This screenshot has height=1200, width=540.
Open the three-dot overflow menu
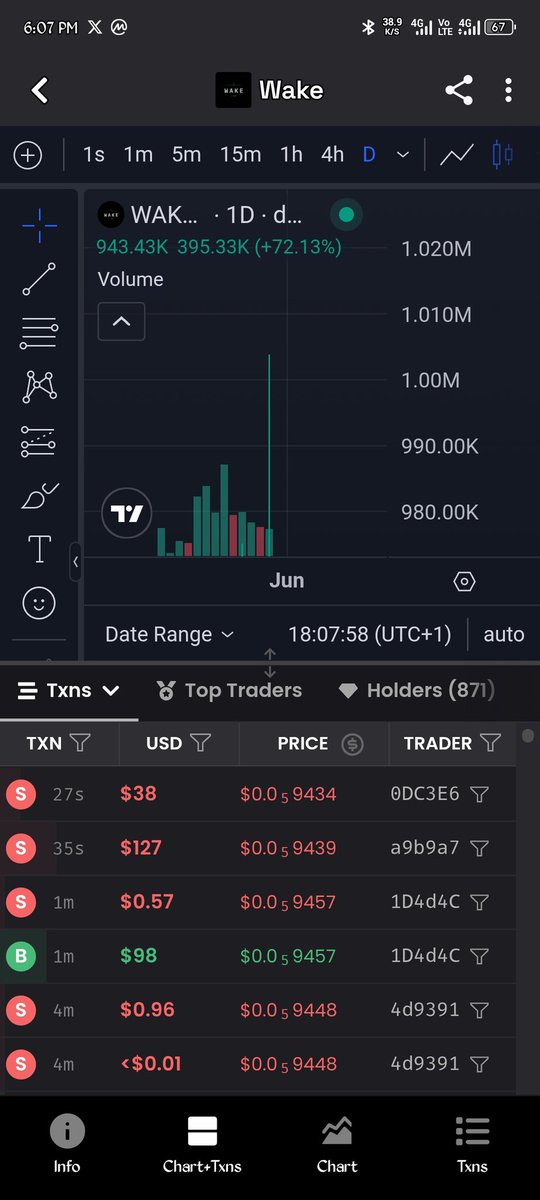click(508, 90)
